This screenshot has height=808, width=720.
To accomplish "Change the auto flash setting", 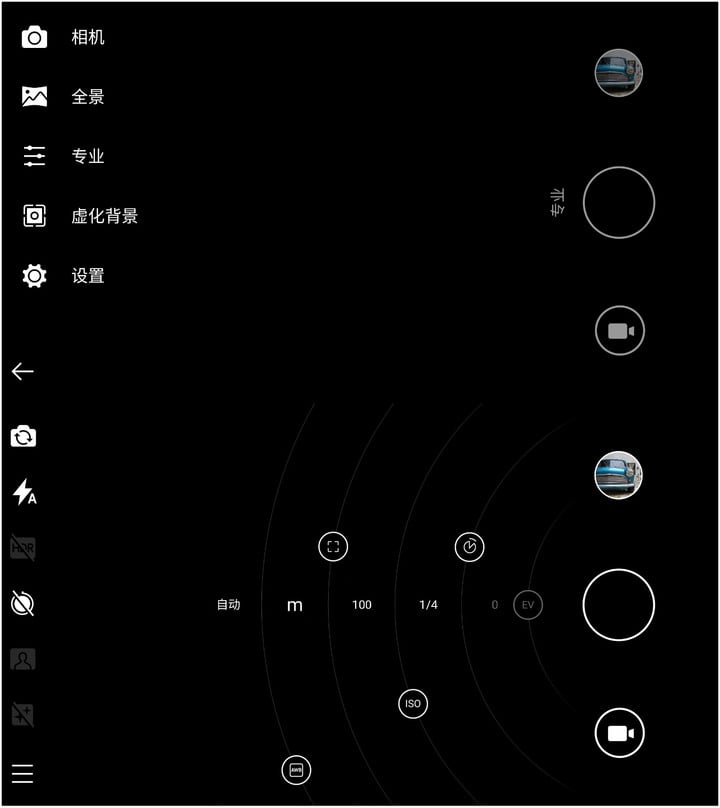I will pyautogui.click(x=23, y=492).
